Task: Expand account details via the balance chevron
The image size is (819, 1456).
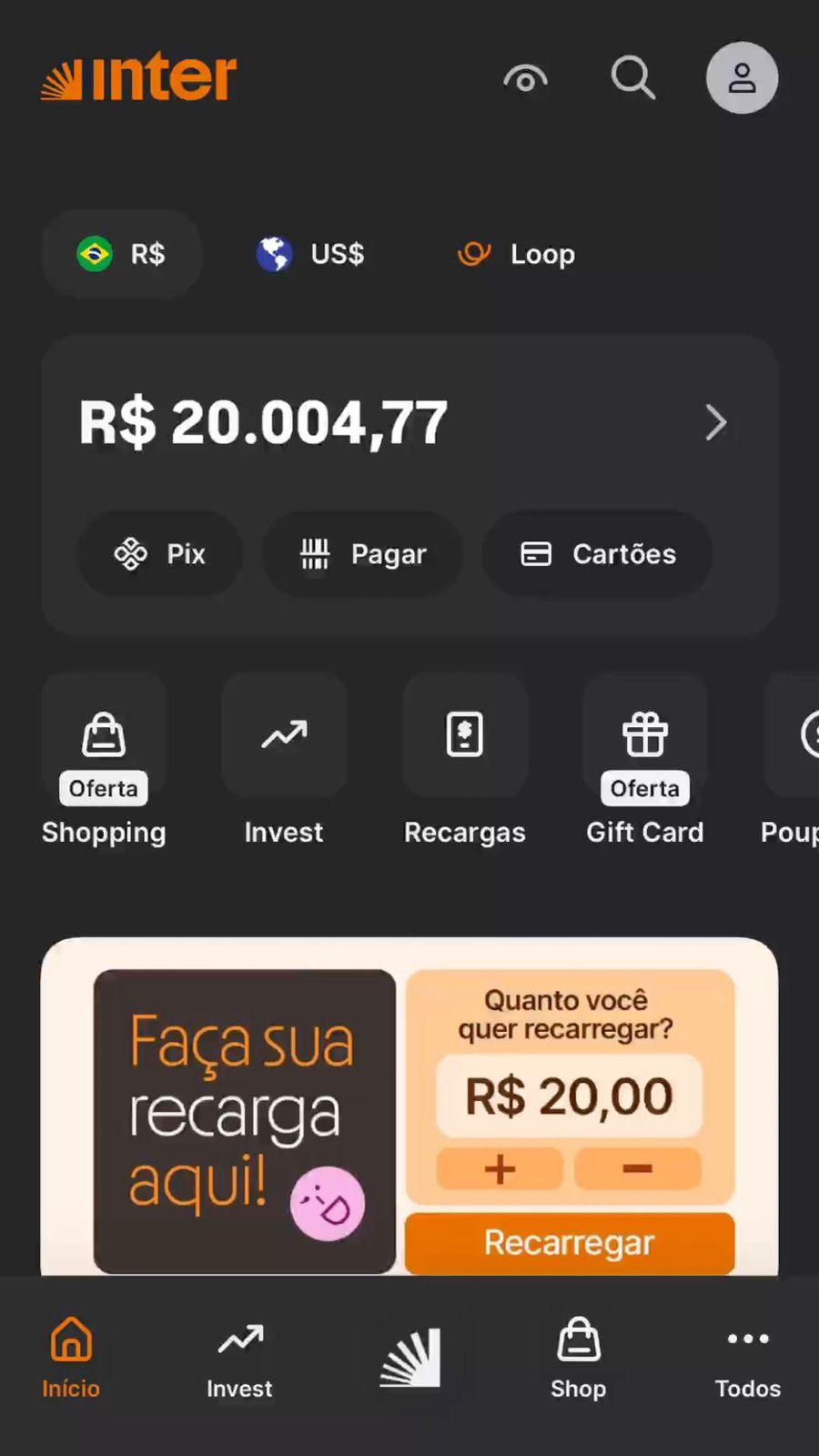Action: 715,422
